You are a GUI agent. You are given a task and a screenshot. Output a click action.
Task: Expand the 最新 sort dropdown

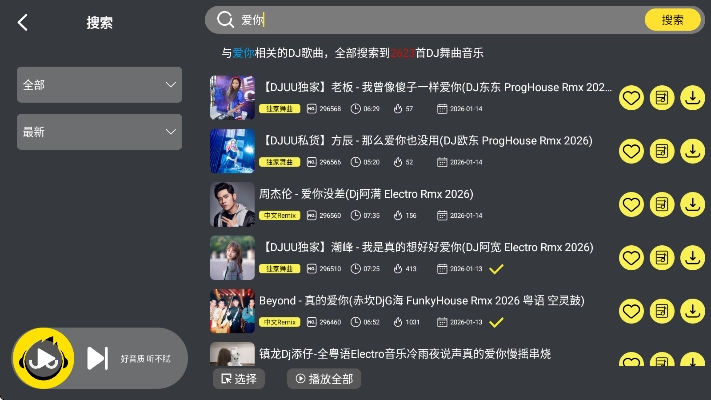[x=99, y=132]
